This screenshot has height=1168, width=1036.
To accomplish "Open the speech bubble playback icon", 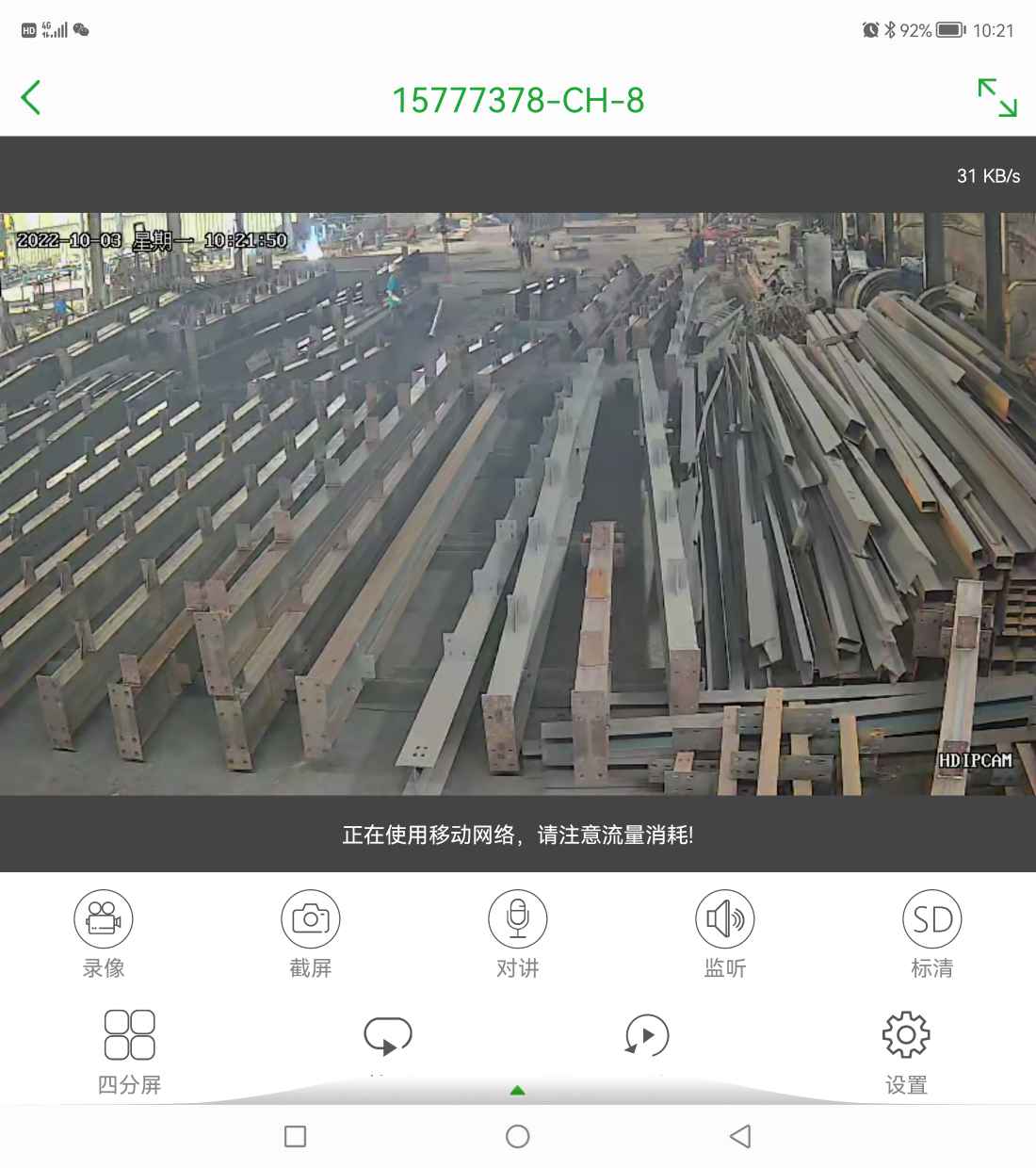I will click(388, 1036).
